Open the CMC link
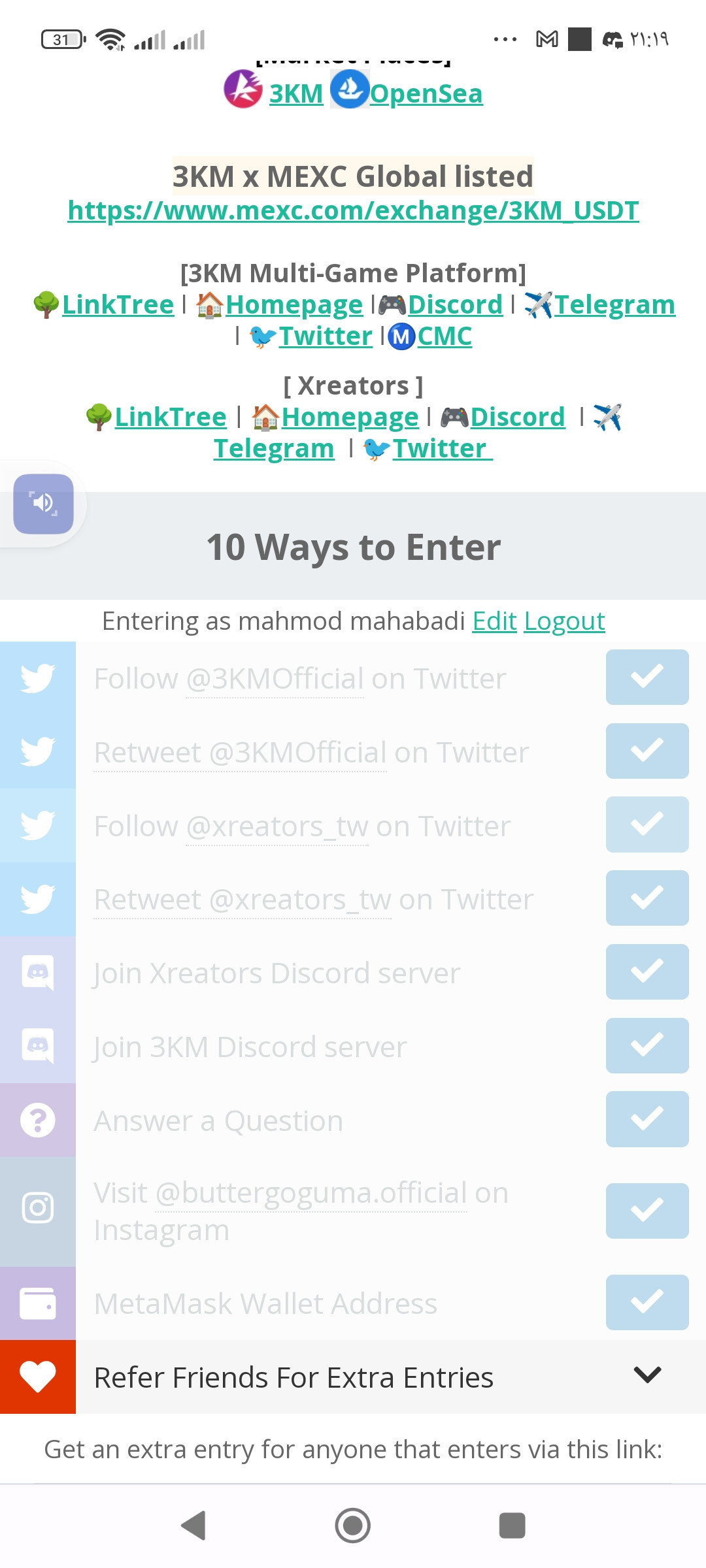This screenshot has height=1568, width=706. click(x=445, y=336)
